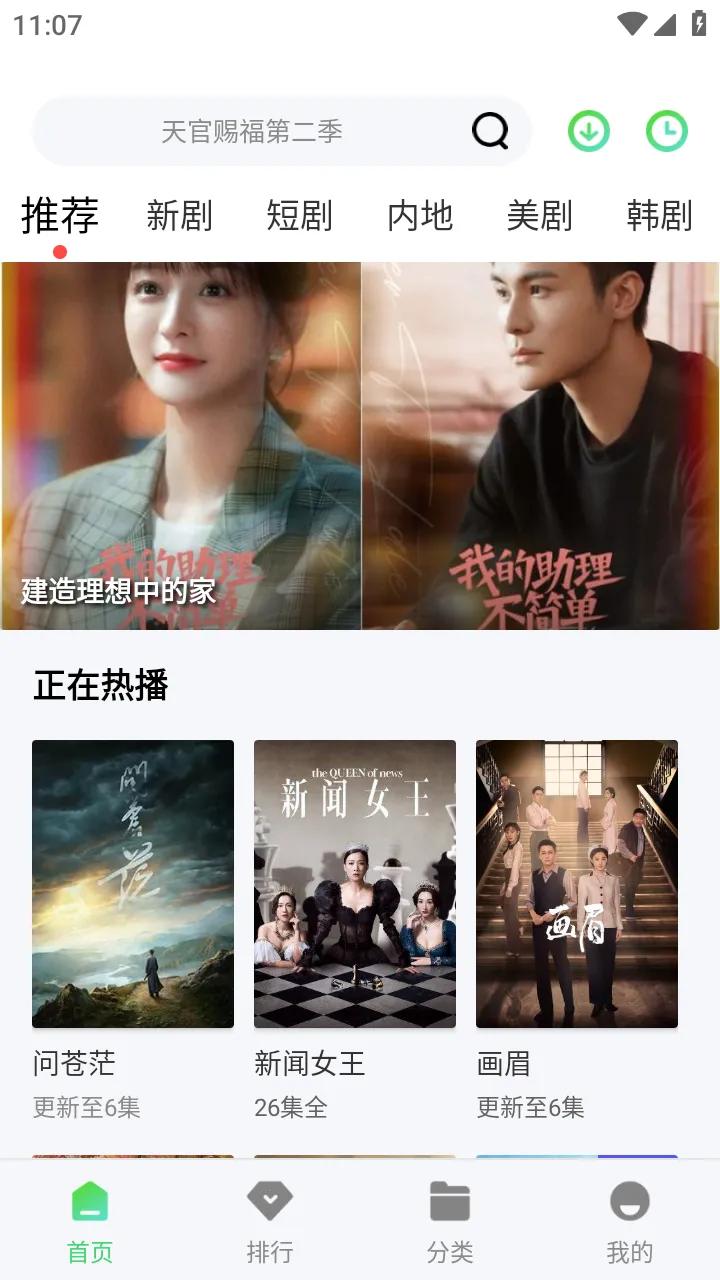Switch to the 我的 bottom tab

point(630,1222)
